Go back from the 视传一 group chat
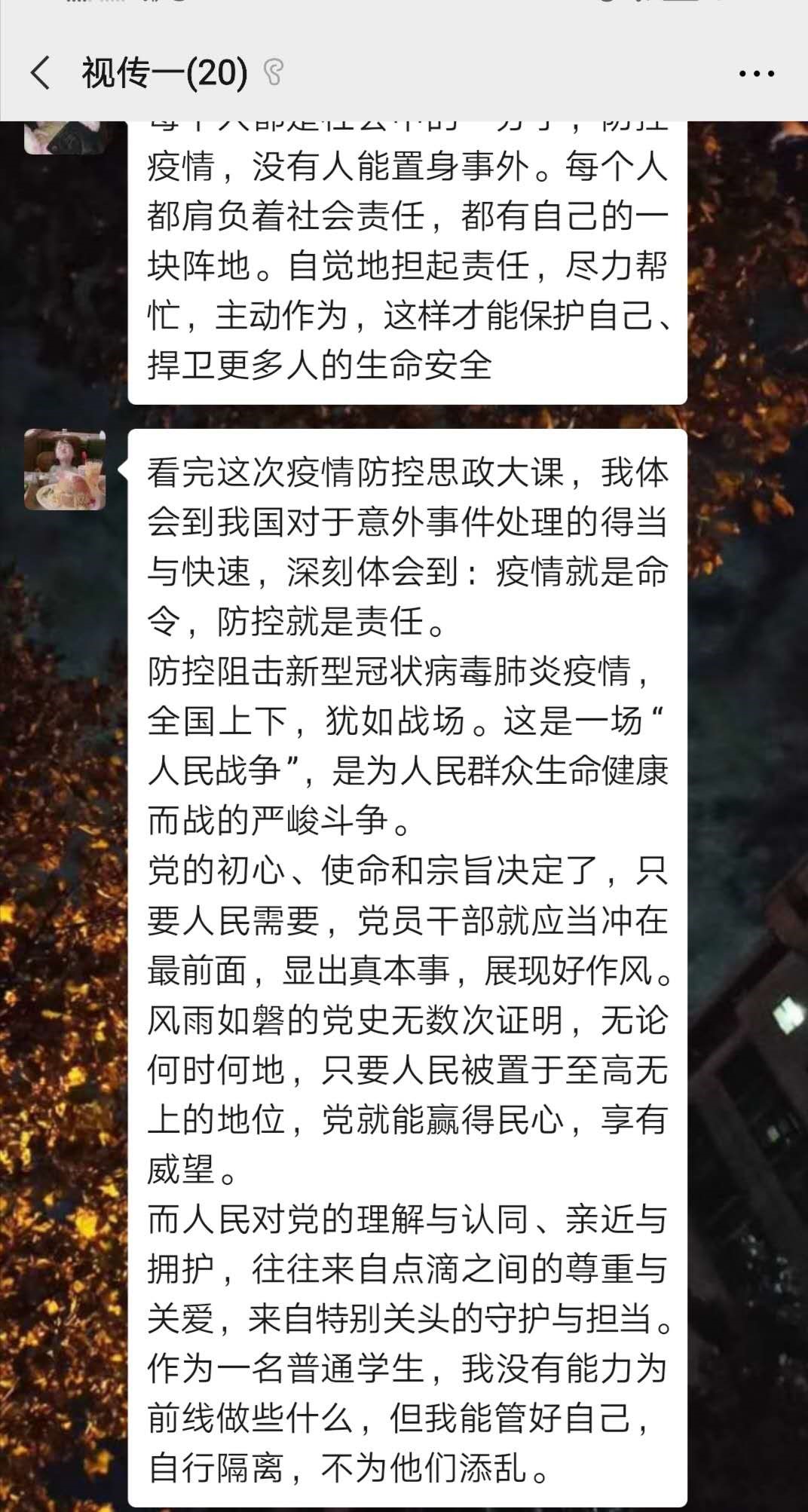This screenshot has height=1512, width=808. click(40, 73)
